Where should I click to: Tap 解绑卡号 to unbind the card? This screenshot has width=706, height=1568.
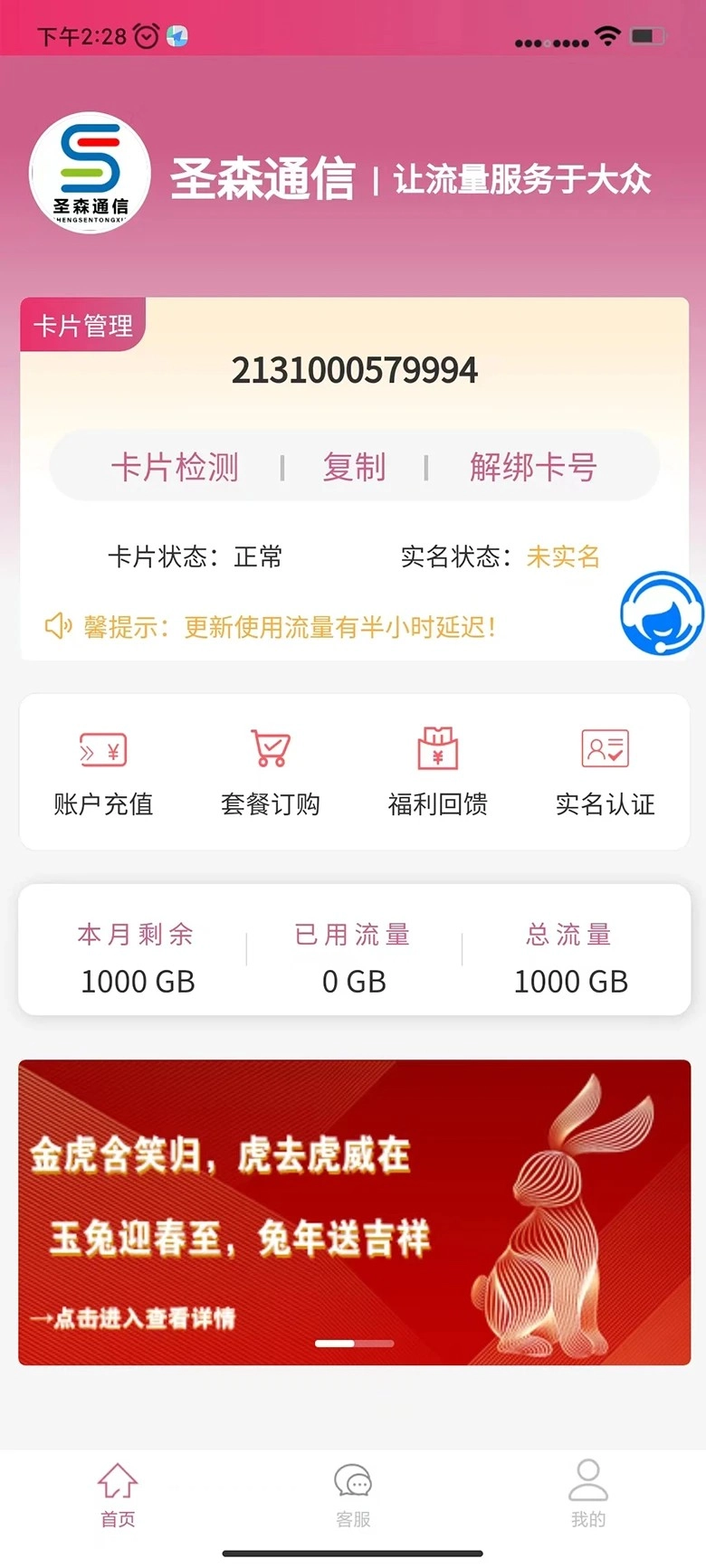coord(532,466)
